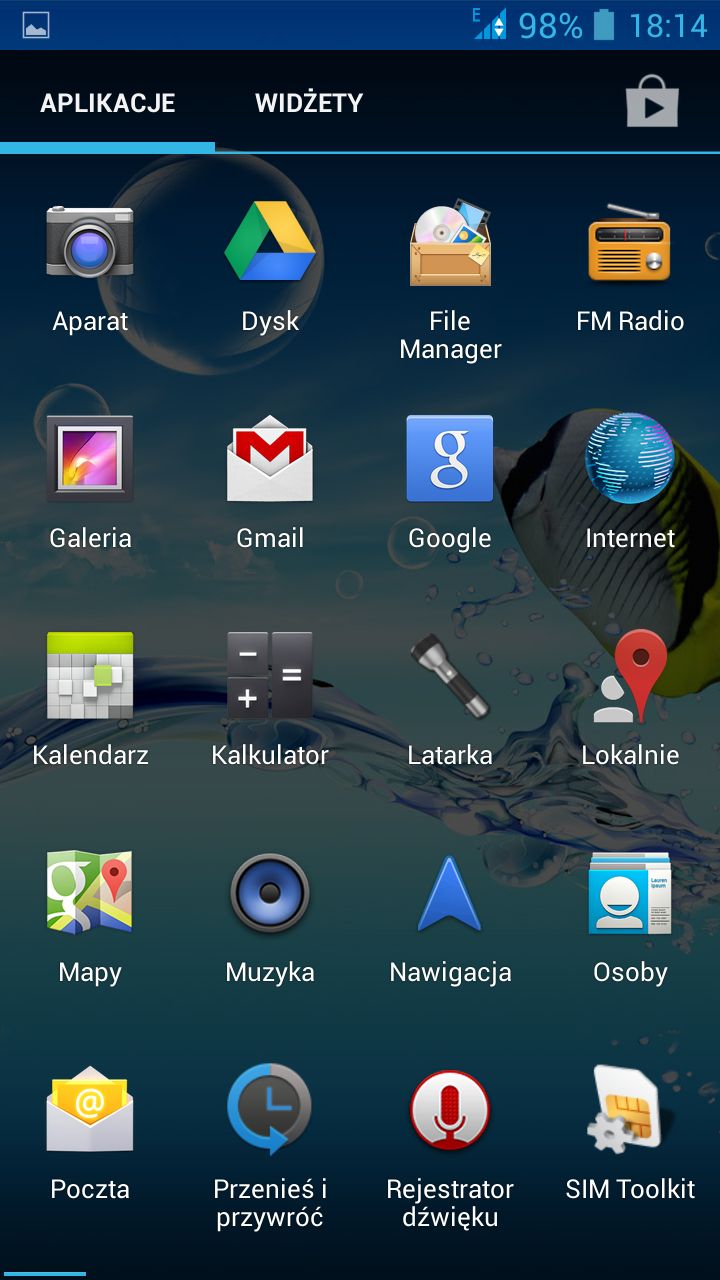
Task: Select the Aplikacje tab
Action: click(108, 103)
